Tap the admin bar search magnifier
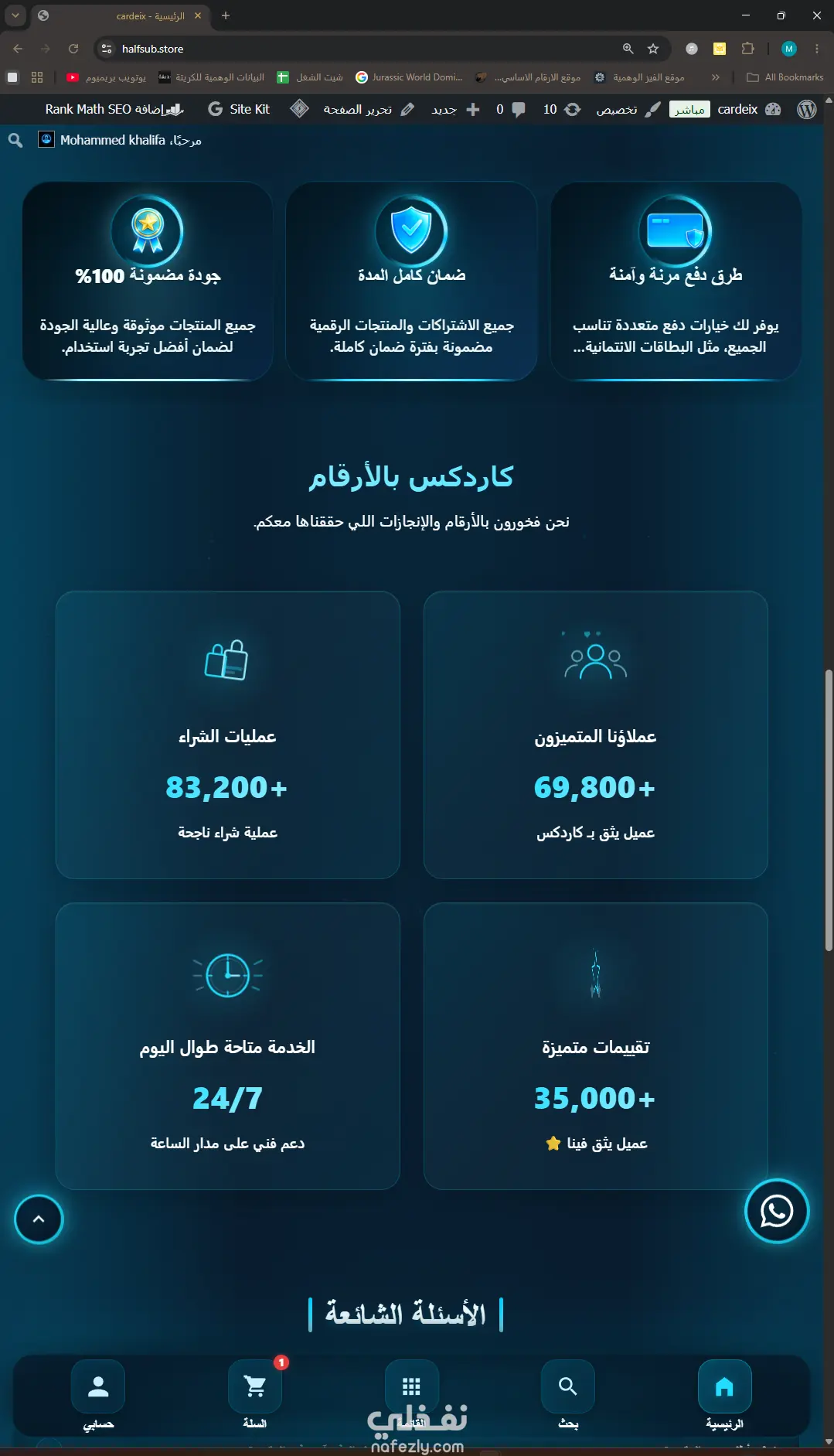 point(15,141)
